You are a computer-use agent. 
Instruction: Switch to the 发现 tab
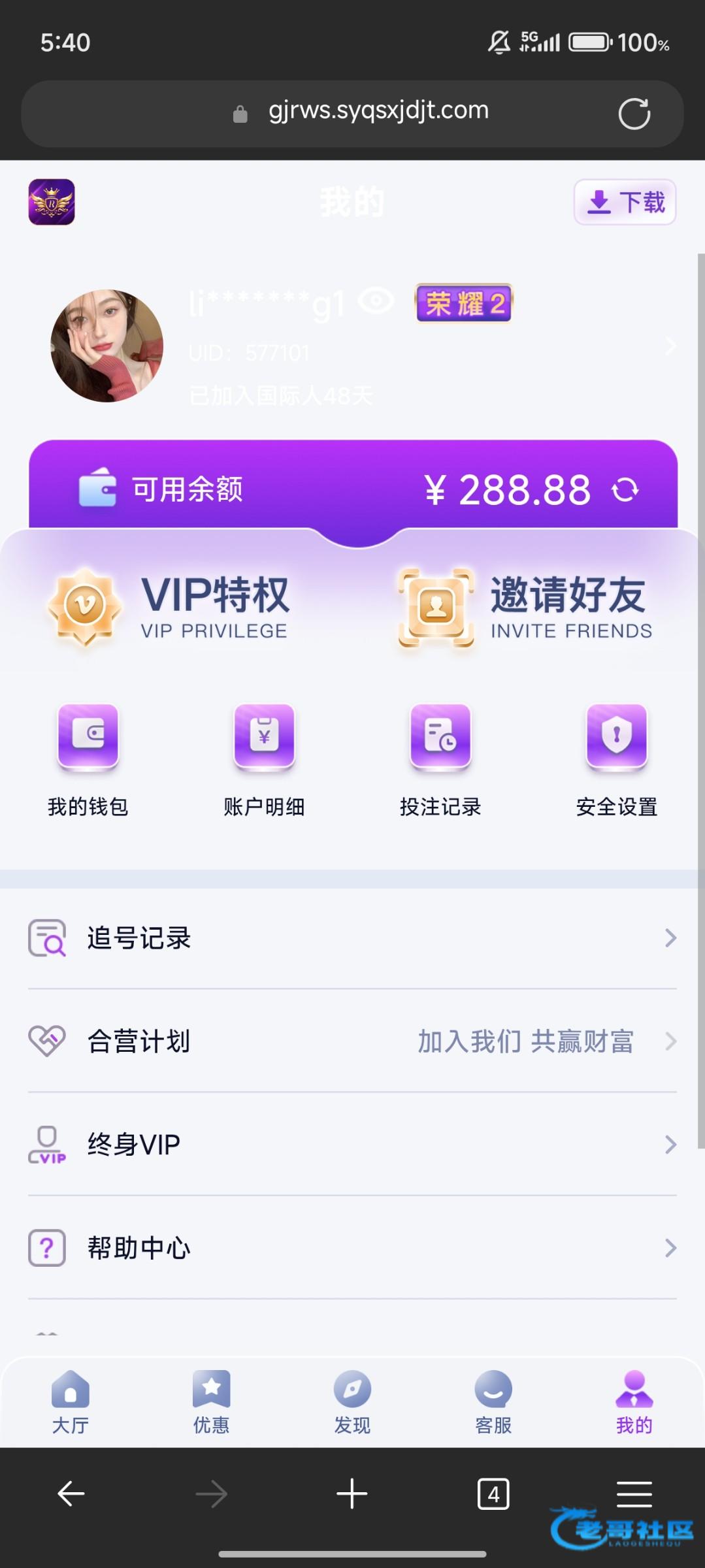352,1401
